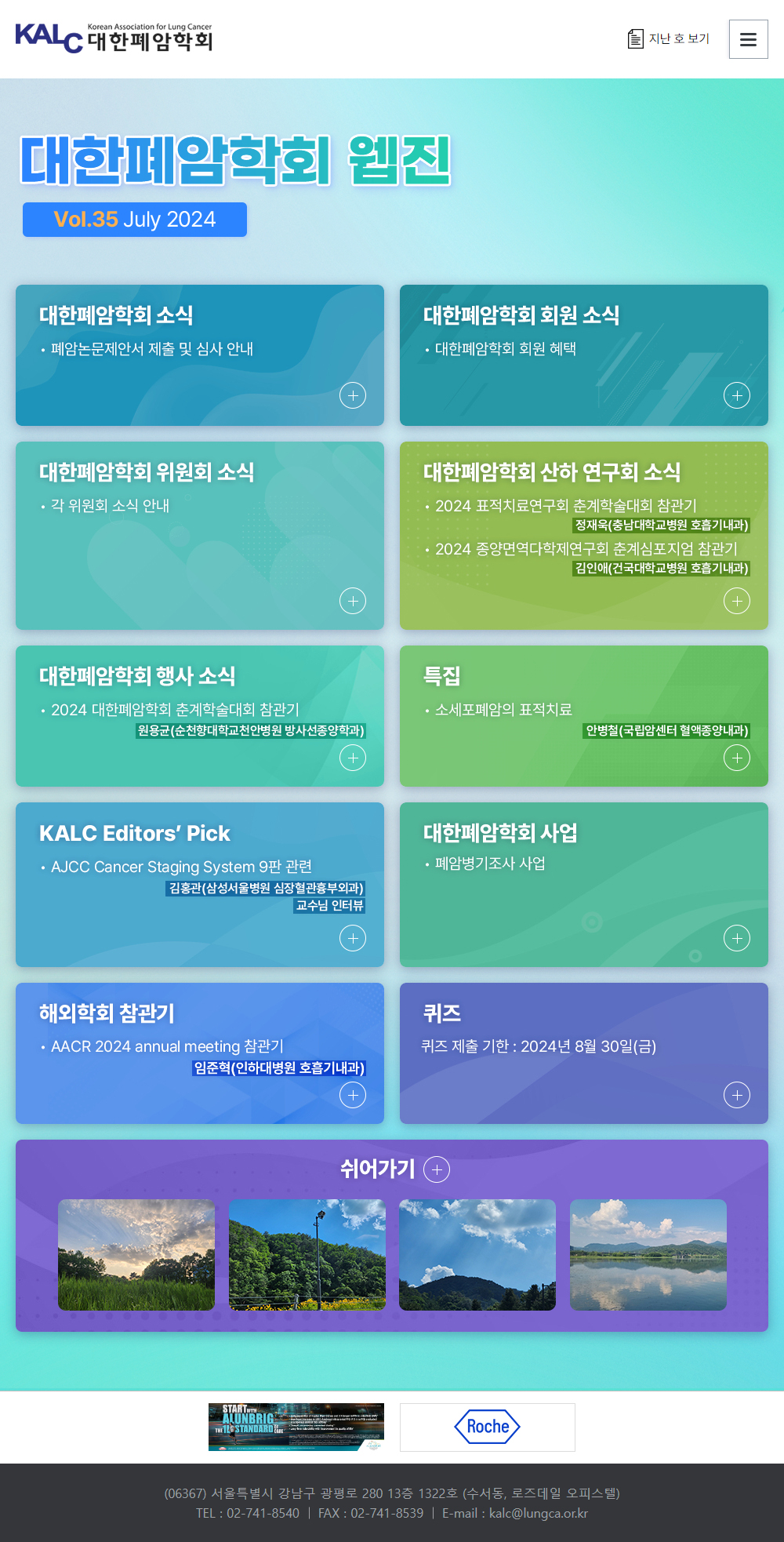Open 산하 연구회 소식 card
This screenshot has width=784, height=1542.
(583, 535)
